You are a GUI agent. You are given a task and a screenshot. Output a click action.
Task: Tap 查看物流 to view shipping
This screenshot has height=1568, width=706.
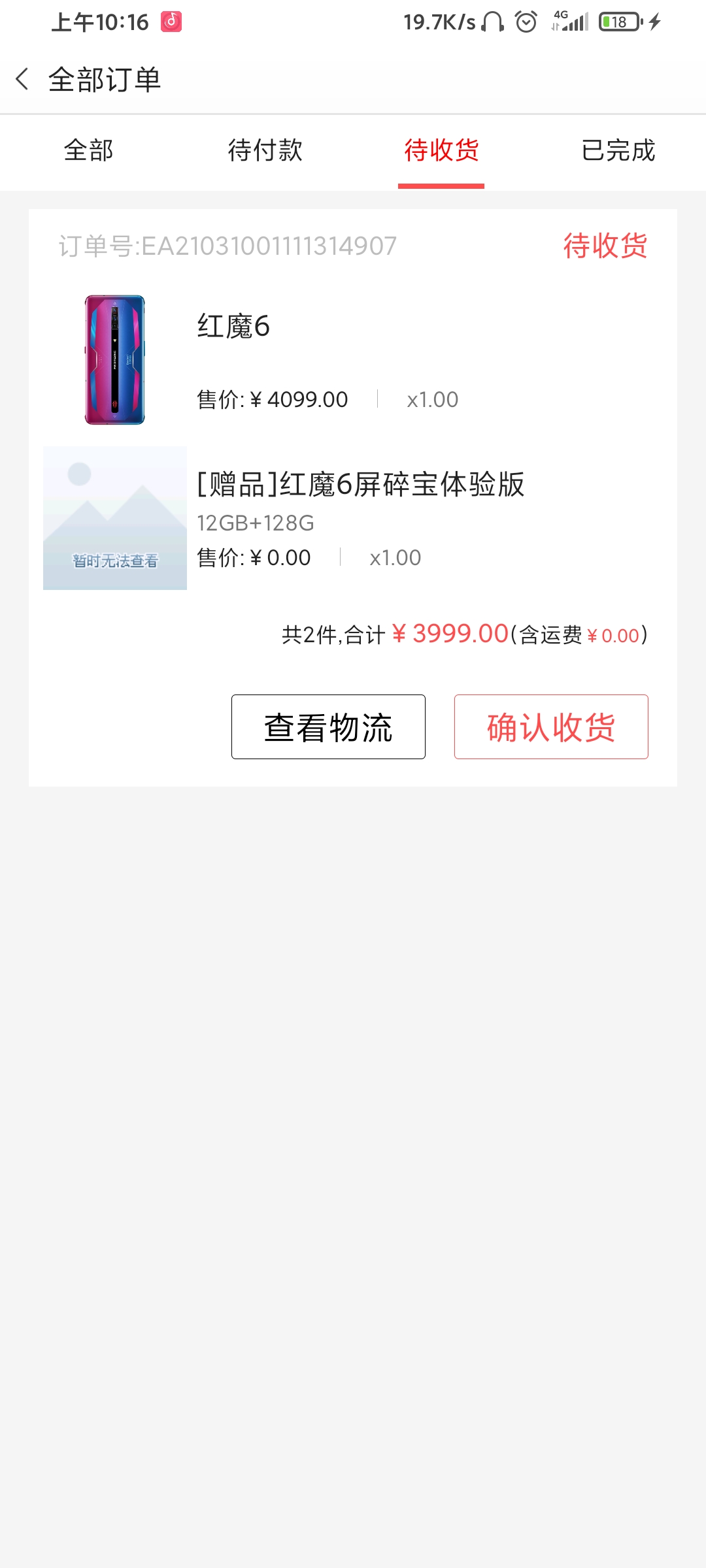pos(328,727)
